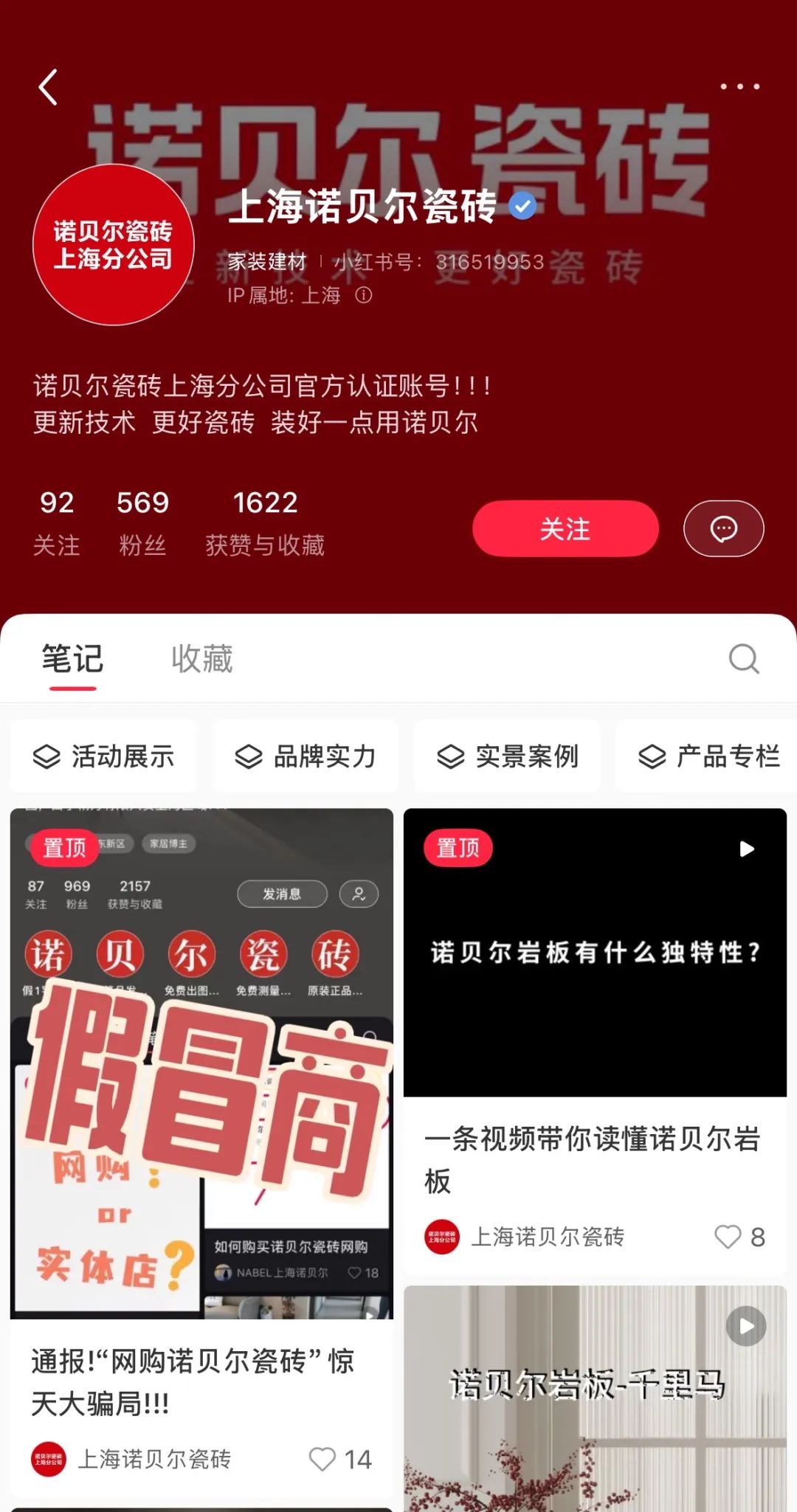Image resolution: width=797 pixels, height=1512 pixels.
Task: Go back using the top-left arrow
Action: pyautogui.click(x=49, y=88)
